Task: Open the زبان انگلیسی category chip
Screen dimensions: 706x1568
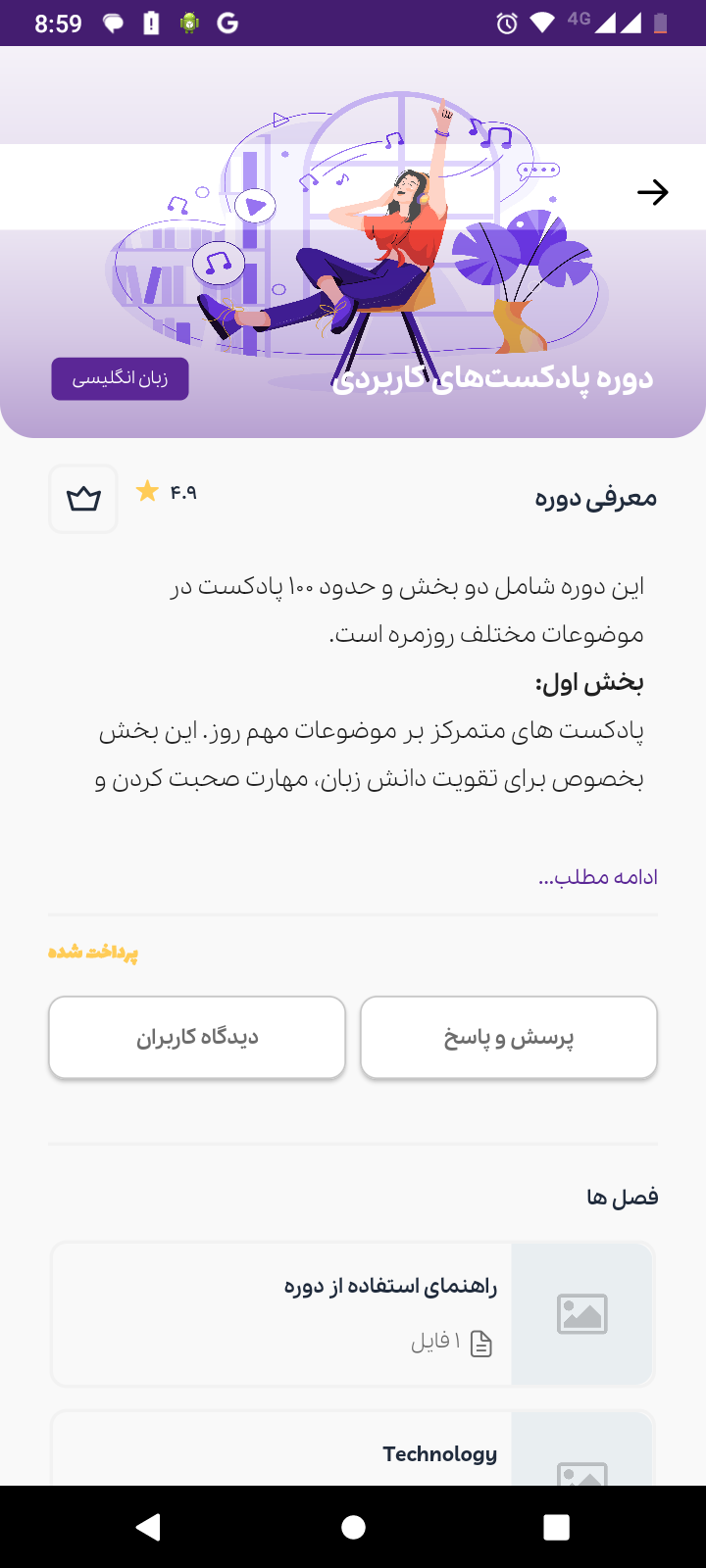Action: [120, 379]
